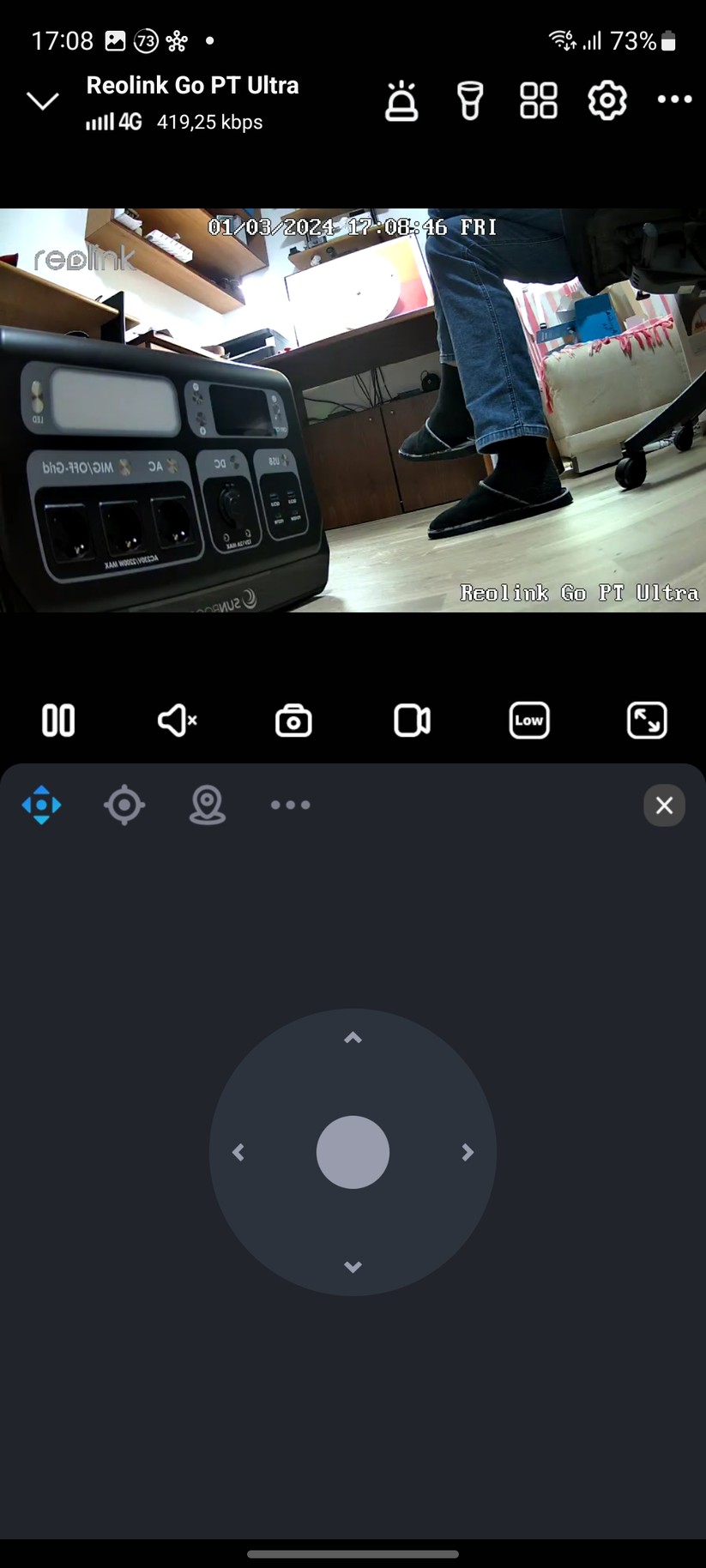Viewport: 706px width, 1568px height.
Task: Close the PTZ control panel
Action: click(x=664, y=805)
